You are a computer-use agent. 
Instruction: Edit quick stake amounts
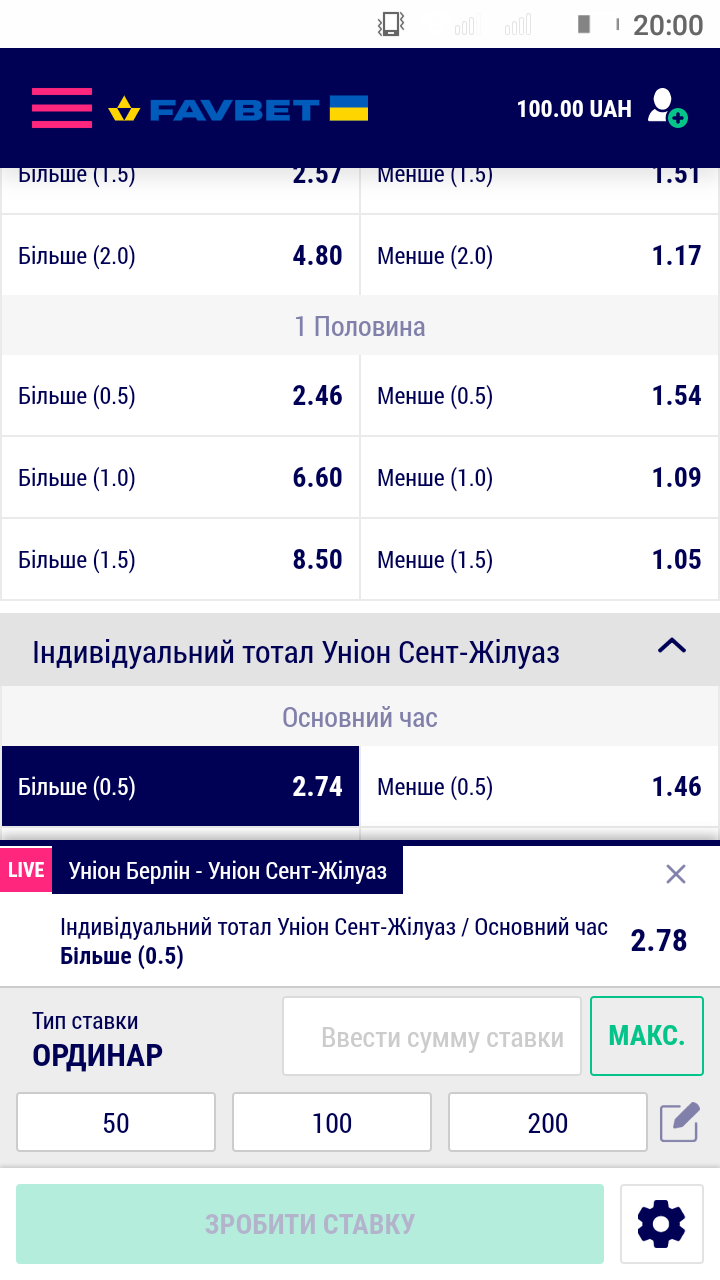click(x=680, y=1122)
